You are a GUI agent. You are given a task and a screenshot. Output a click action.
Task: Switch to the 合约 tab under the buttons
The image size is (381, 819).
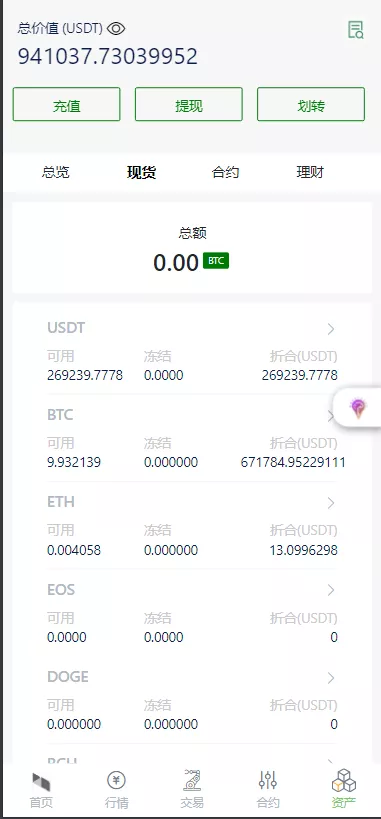pyautogui.click(x=225, y=172)
